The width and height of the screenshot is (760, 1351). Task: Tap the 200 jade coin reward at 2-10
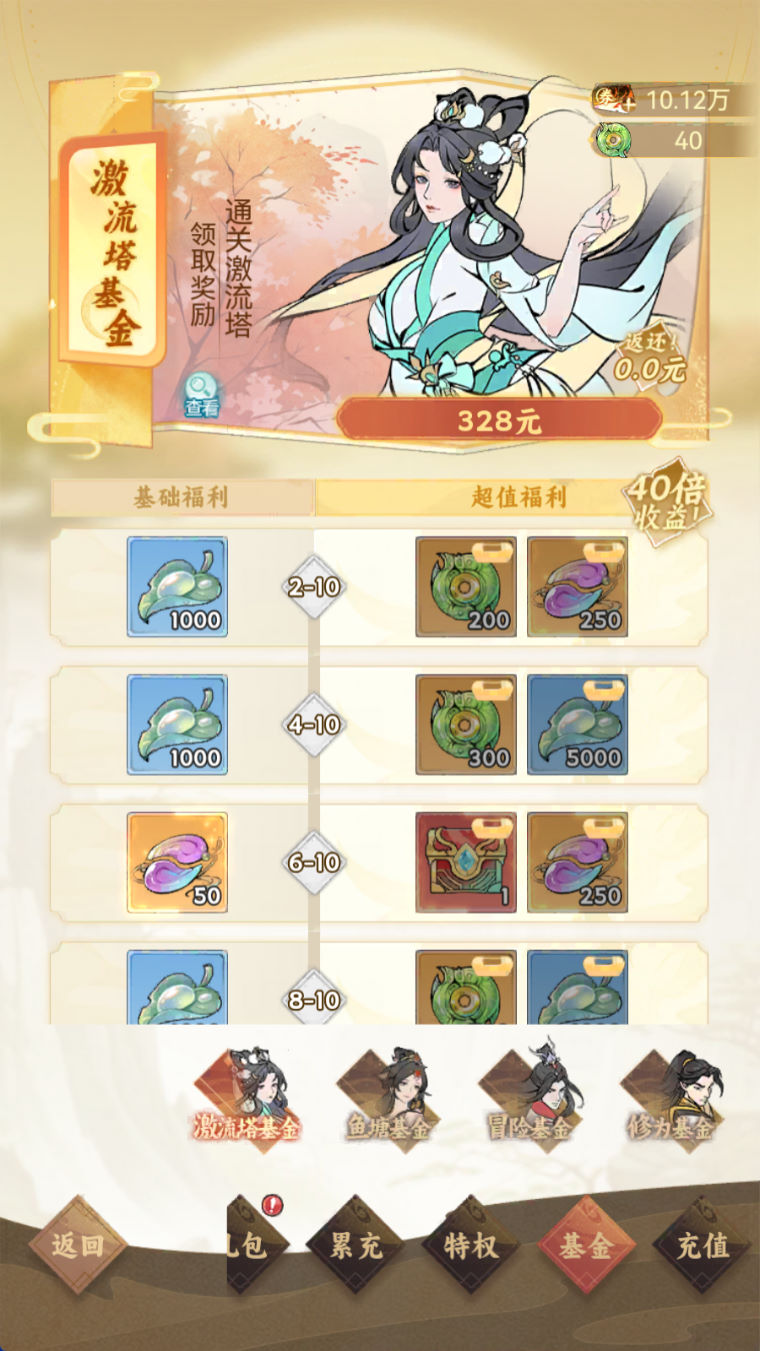tap(466, 587)
